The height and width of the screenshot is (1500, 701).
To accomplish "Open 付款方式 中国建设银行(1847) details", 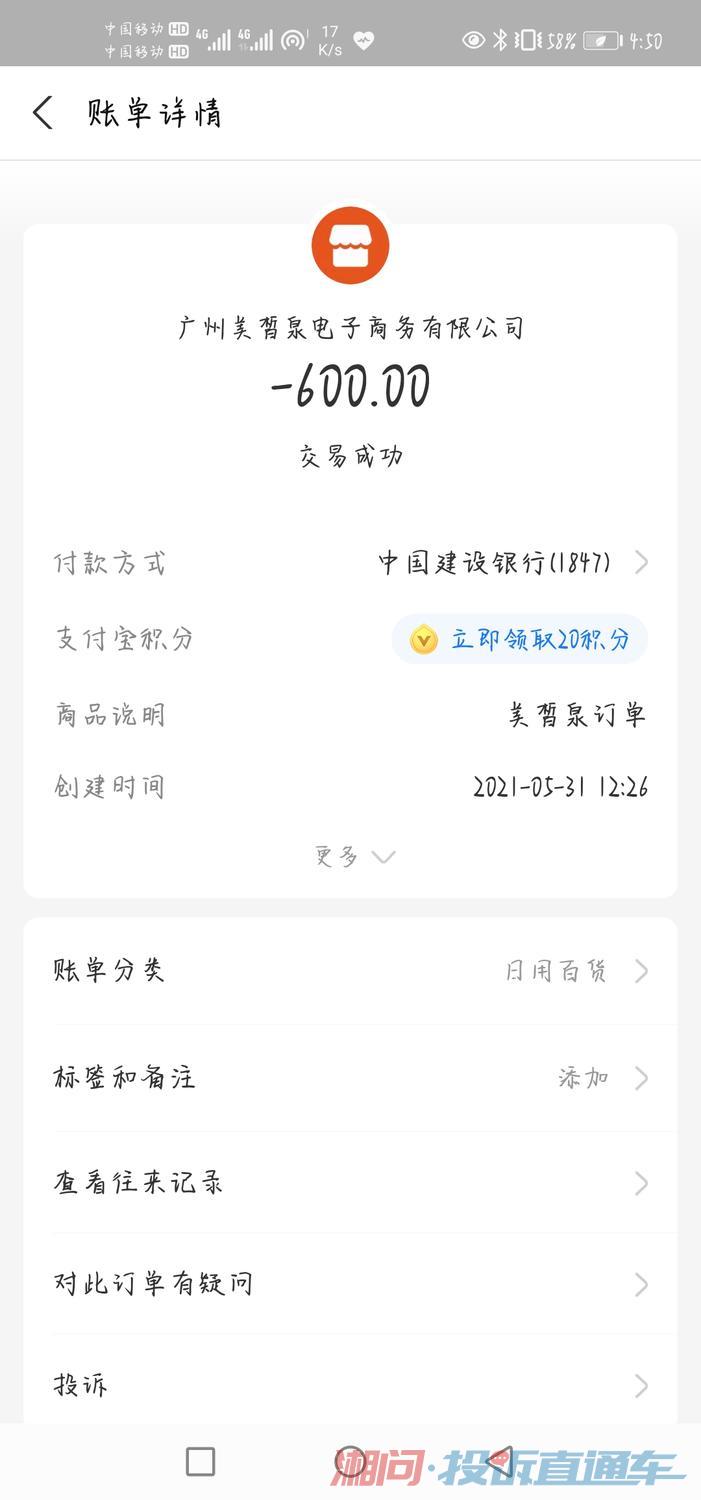I will 510,563.
